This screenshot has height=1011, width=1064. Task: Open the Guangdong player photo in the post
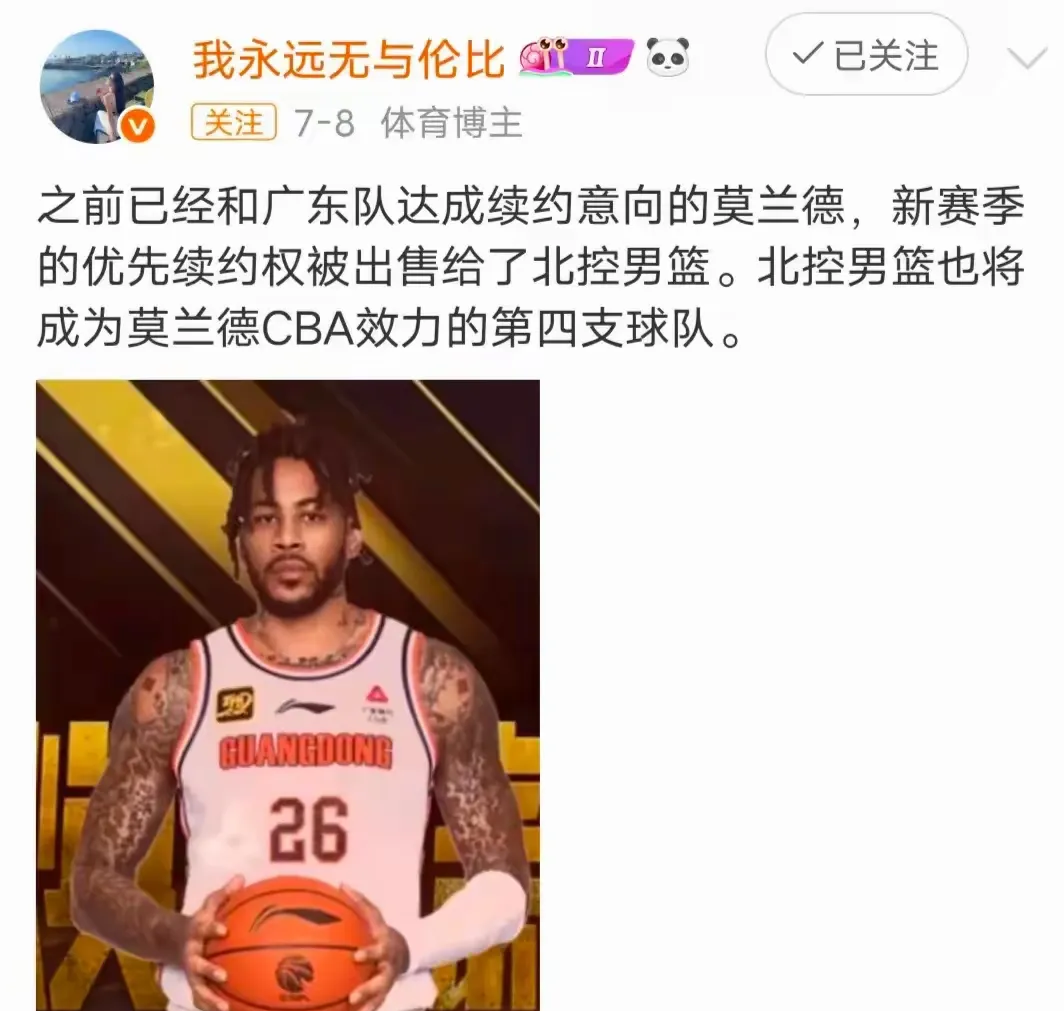[288, 694]
